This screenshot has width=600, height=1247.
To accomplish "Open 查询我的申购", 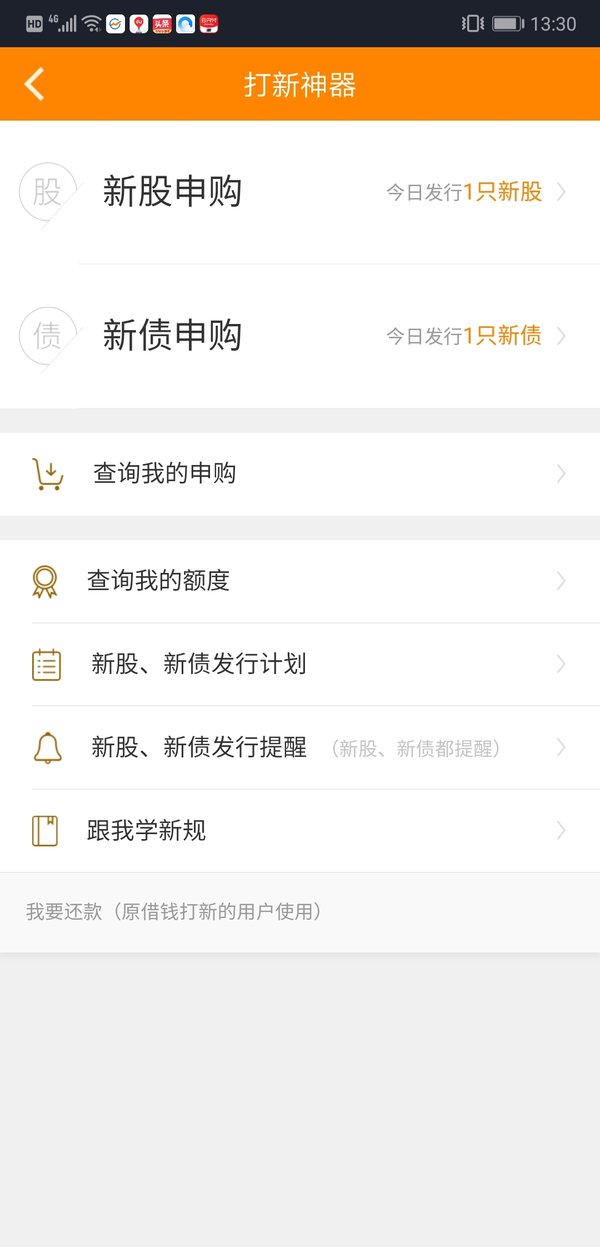I will 300,474.
